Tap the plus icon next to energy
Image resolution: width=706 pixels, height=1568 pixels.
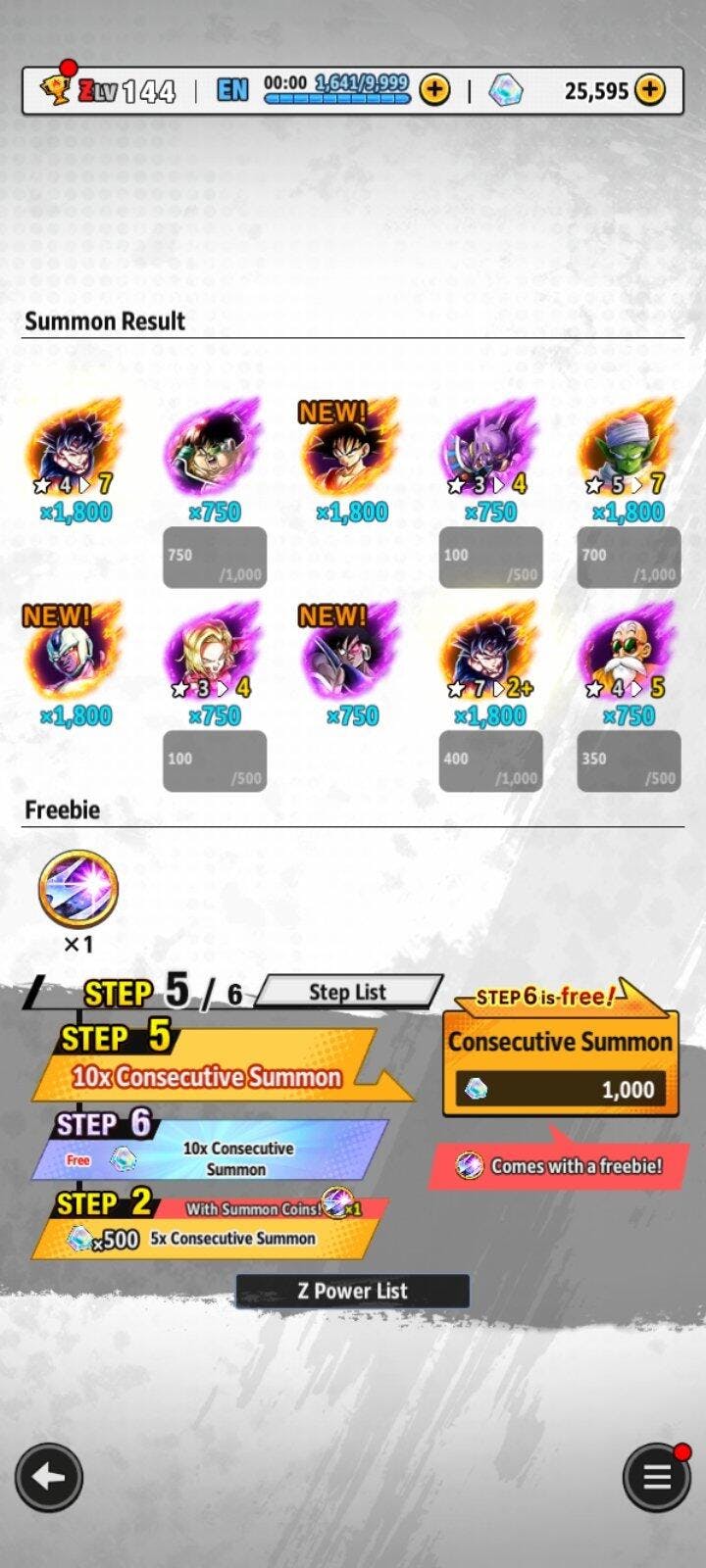coord(434,90)
